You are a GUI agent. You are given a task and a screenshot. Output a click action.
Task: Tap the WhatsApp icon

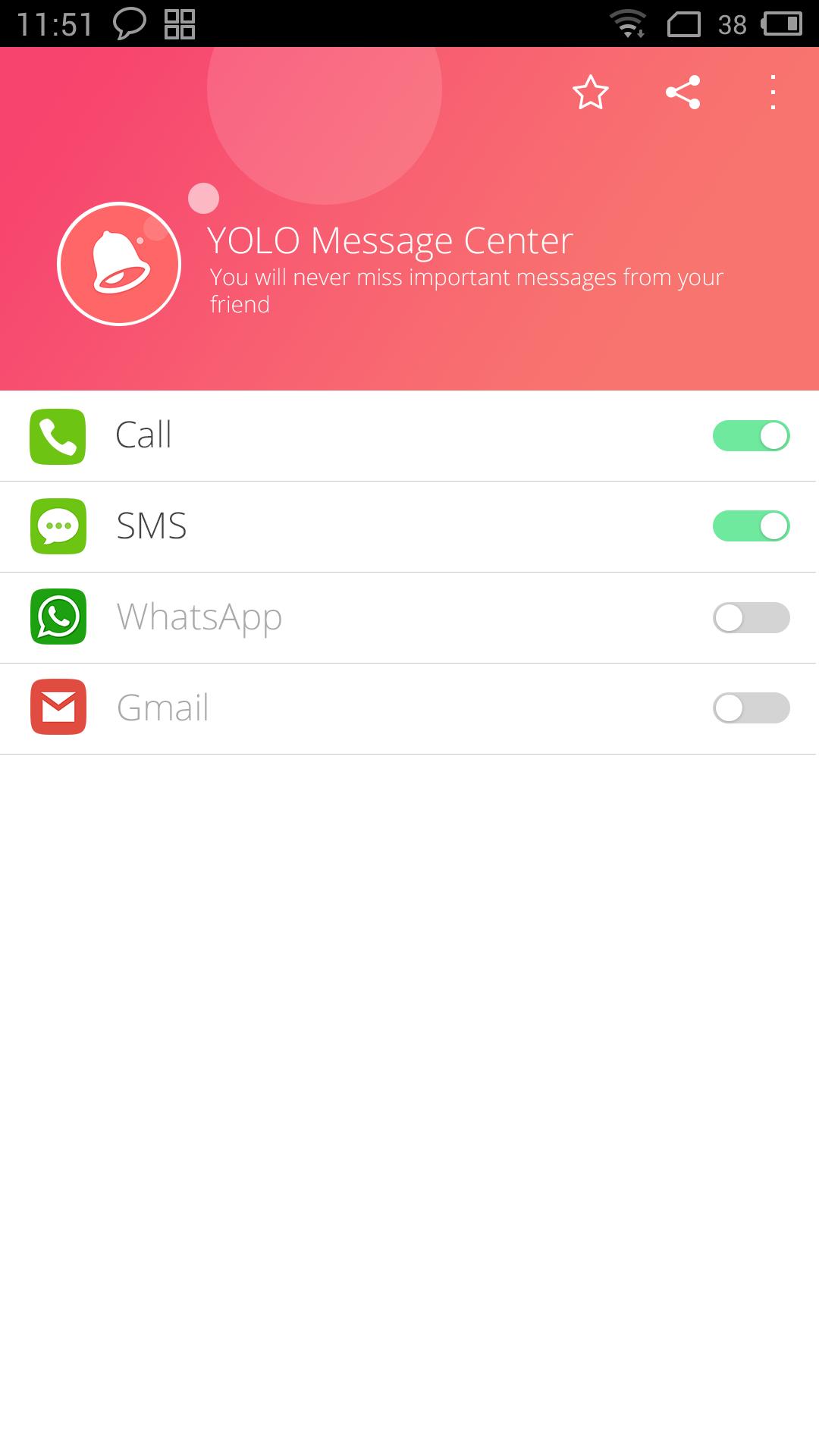tap(58, 617)
